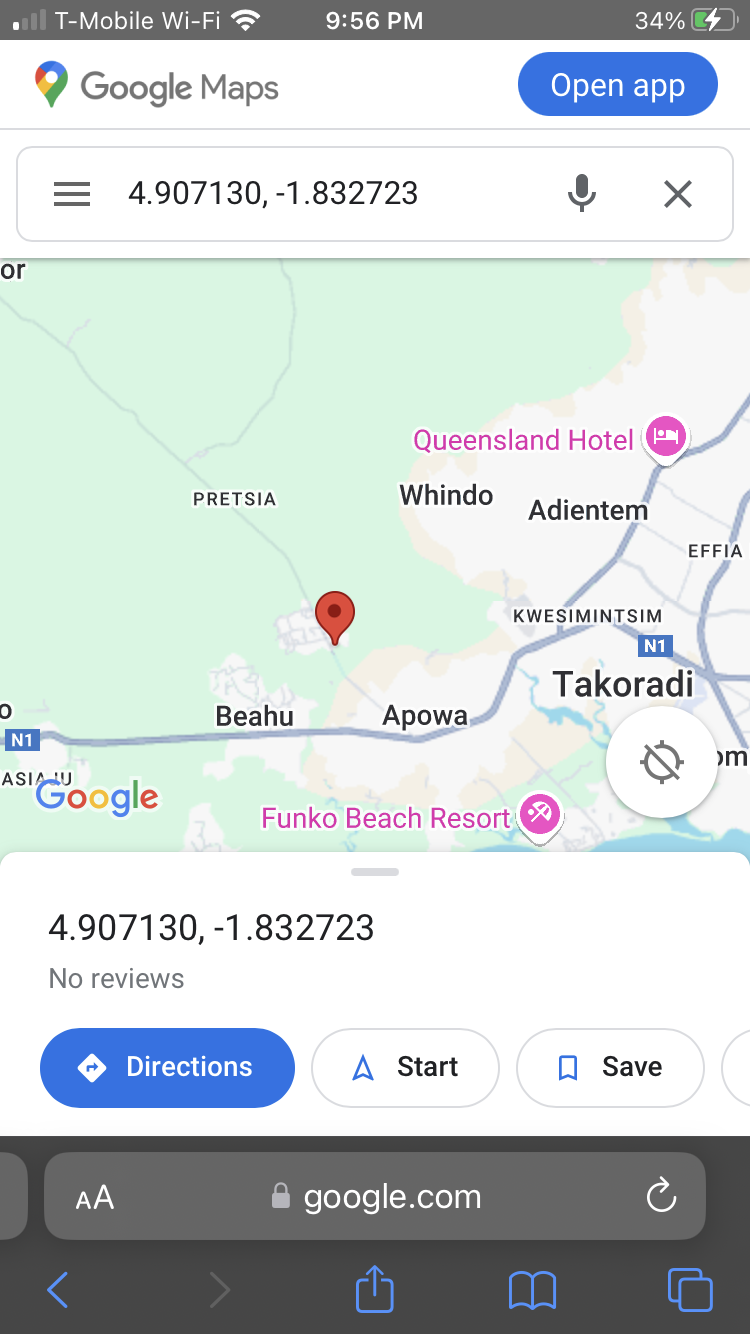750x1334 pixels.
Task: Expand the place details sheet handle
Action: (375, 872)
